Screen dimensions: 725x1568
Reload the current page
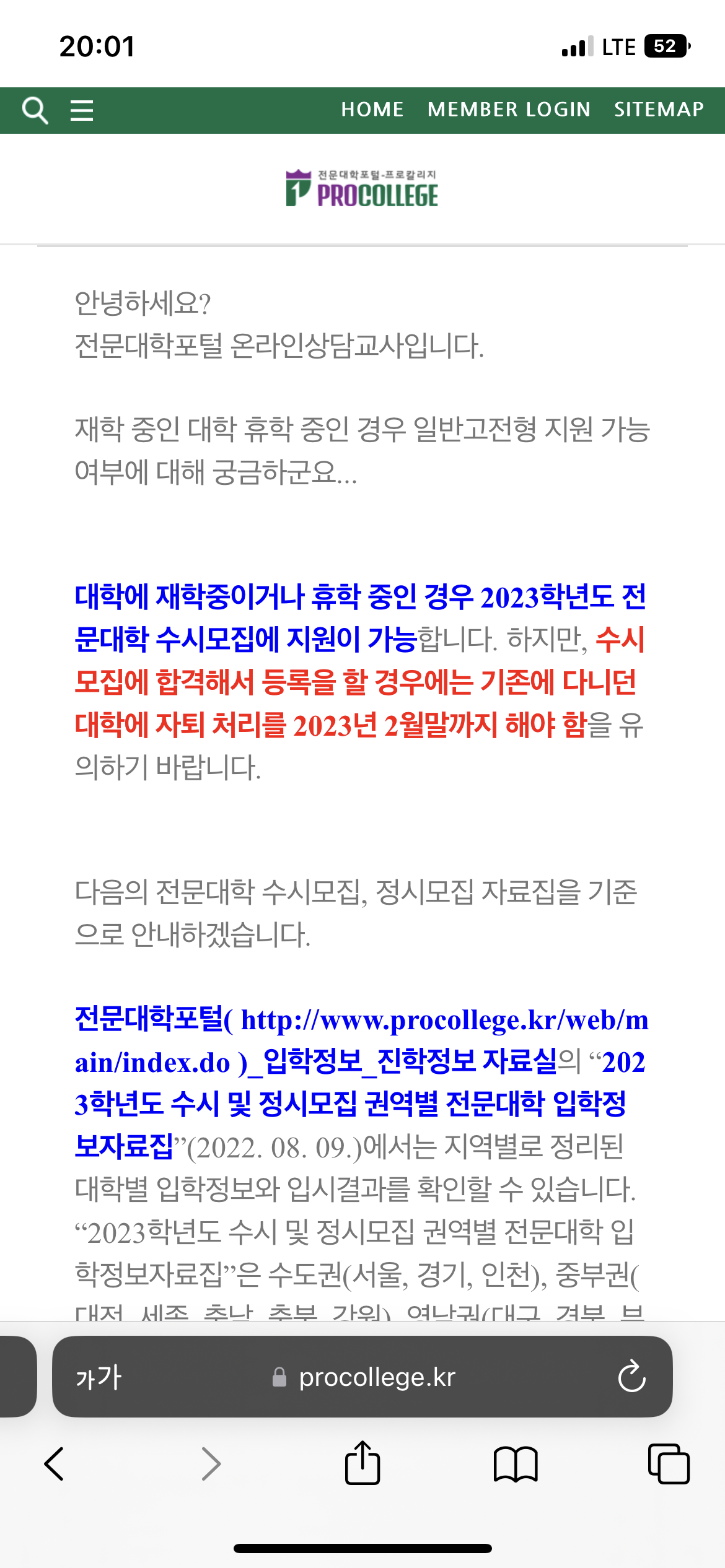631,1377
